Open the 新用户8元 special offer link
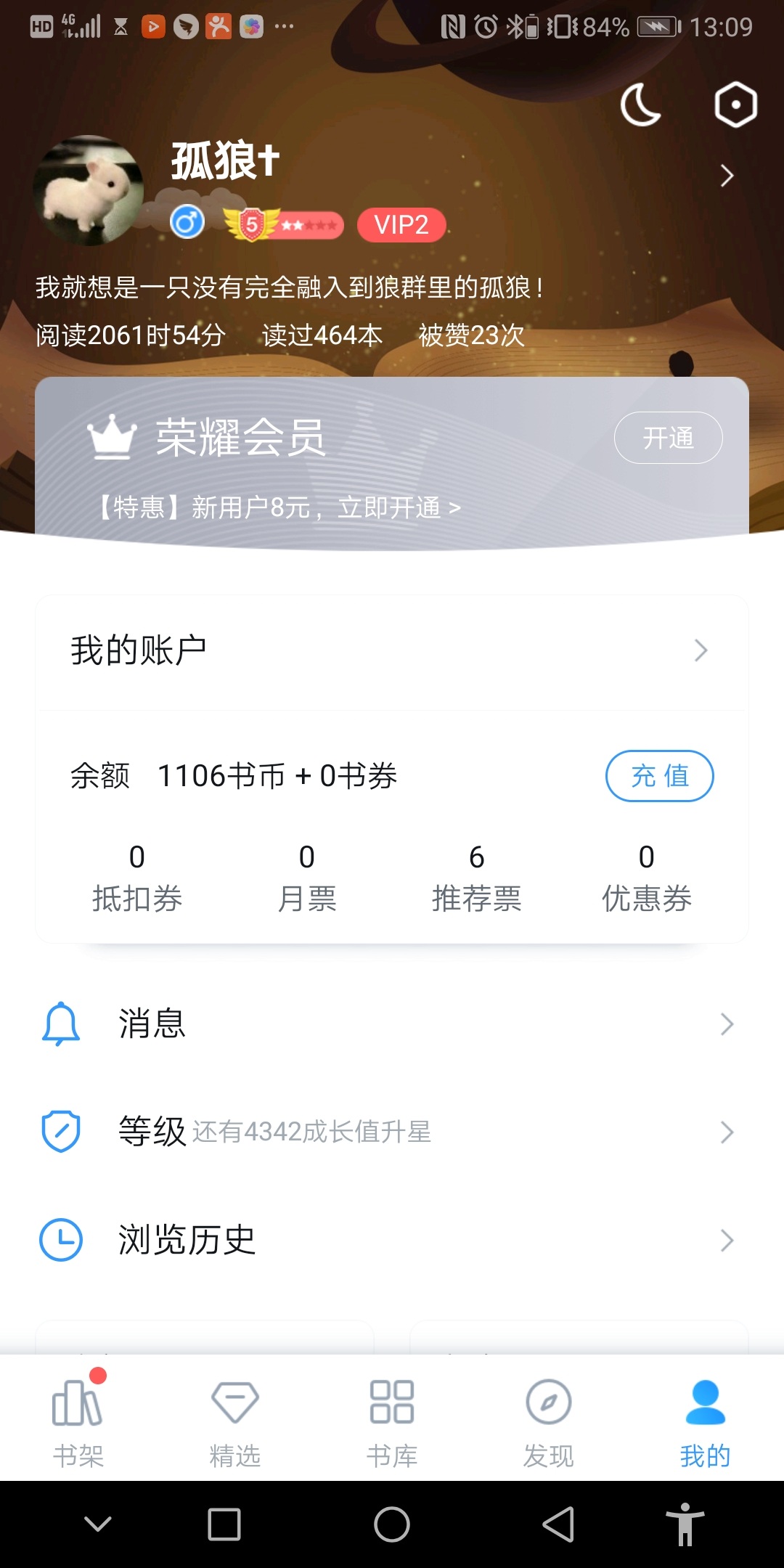This screenshot has height=1568, width=784. (x=279, y=507)
